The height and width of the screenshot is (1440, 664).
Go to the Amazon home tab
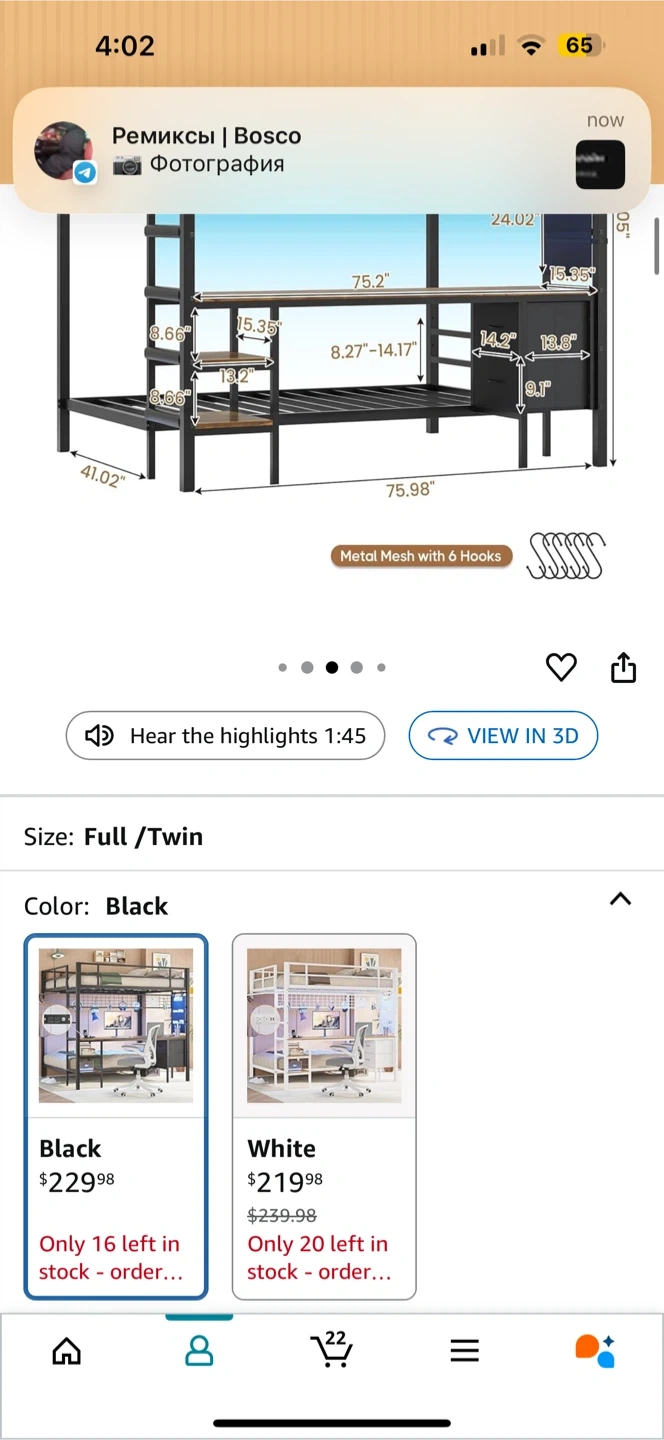(x=66, y=1352)
